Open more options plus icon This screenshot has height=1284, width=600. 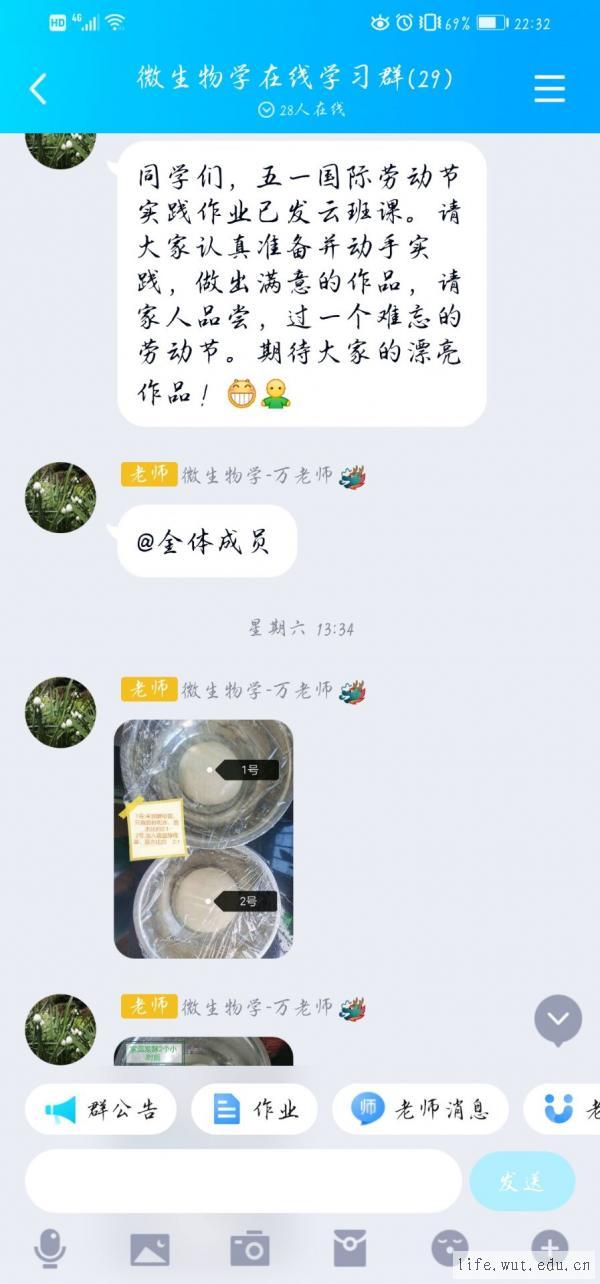click(x=549, y=1246)
